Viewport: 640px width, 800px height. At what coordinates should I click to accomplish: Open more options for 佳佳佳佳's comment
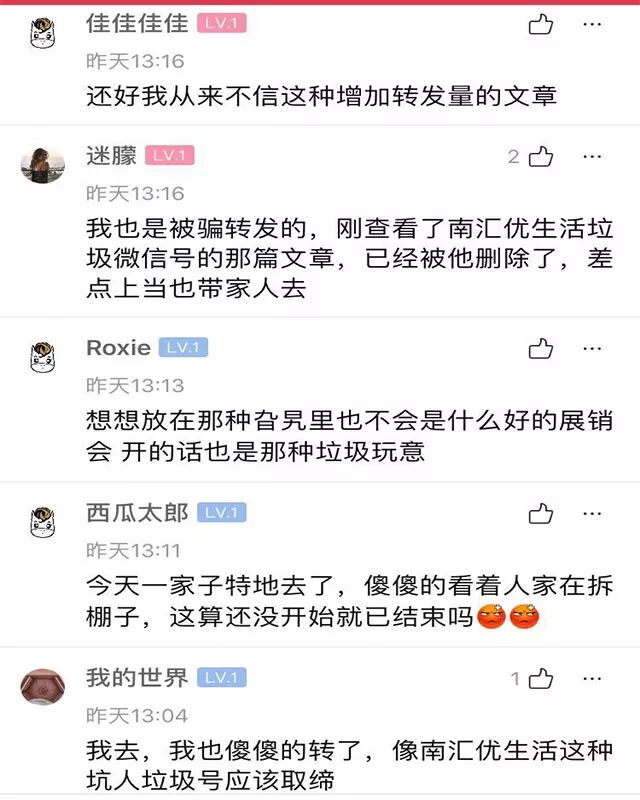(x=592, y=24)
